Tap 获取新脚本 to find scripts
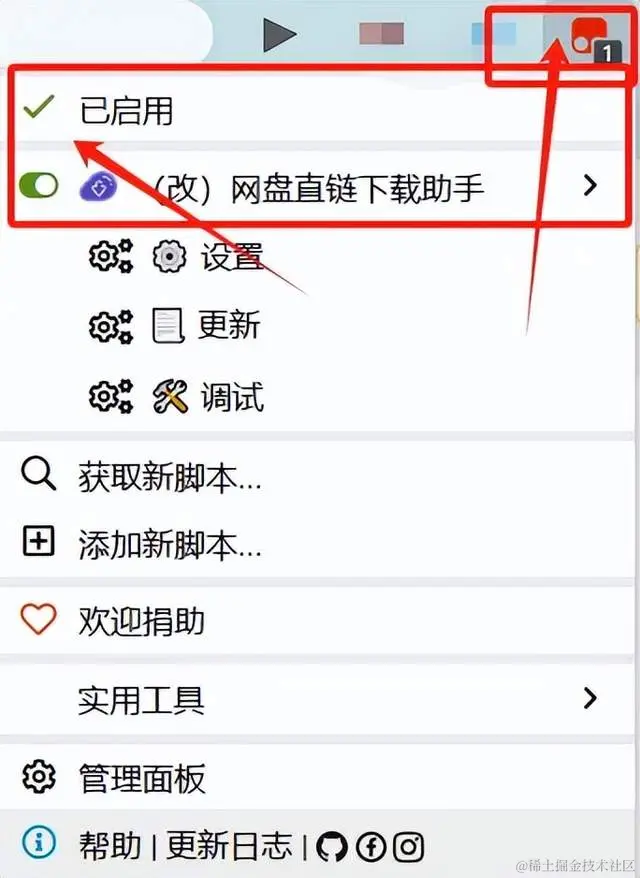This screenshot has width=640, height=878. 168,478
